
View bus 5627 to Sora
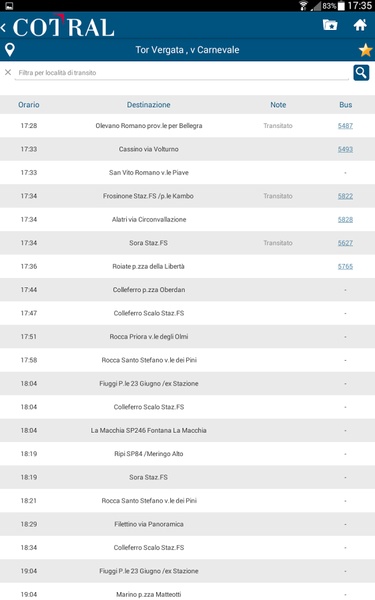coord(345,243)
